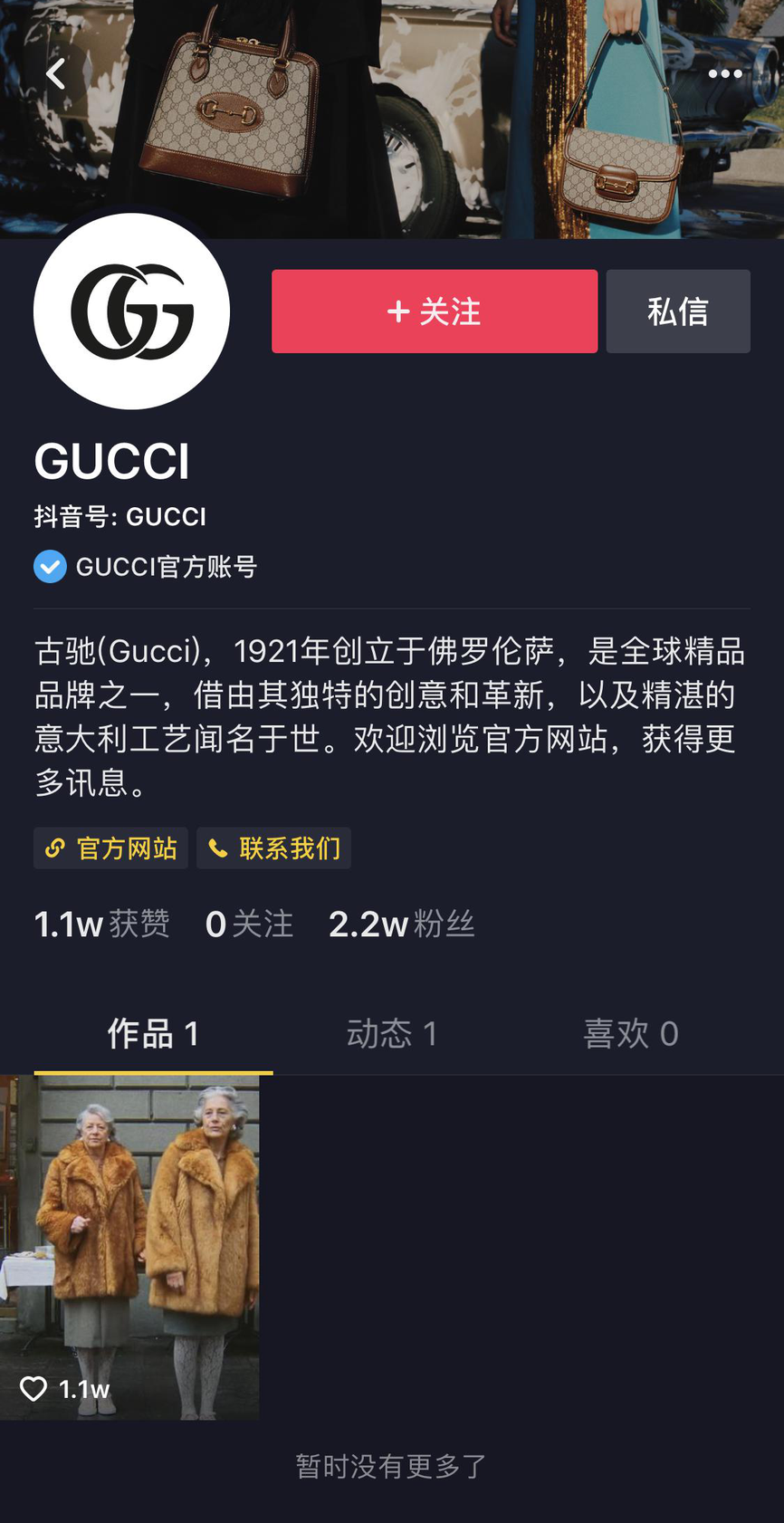
Task: Follow GUCCI with the 关注 button
Action: (x=435, y=311)
